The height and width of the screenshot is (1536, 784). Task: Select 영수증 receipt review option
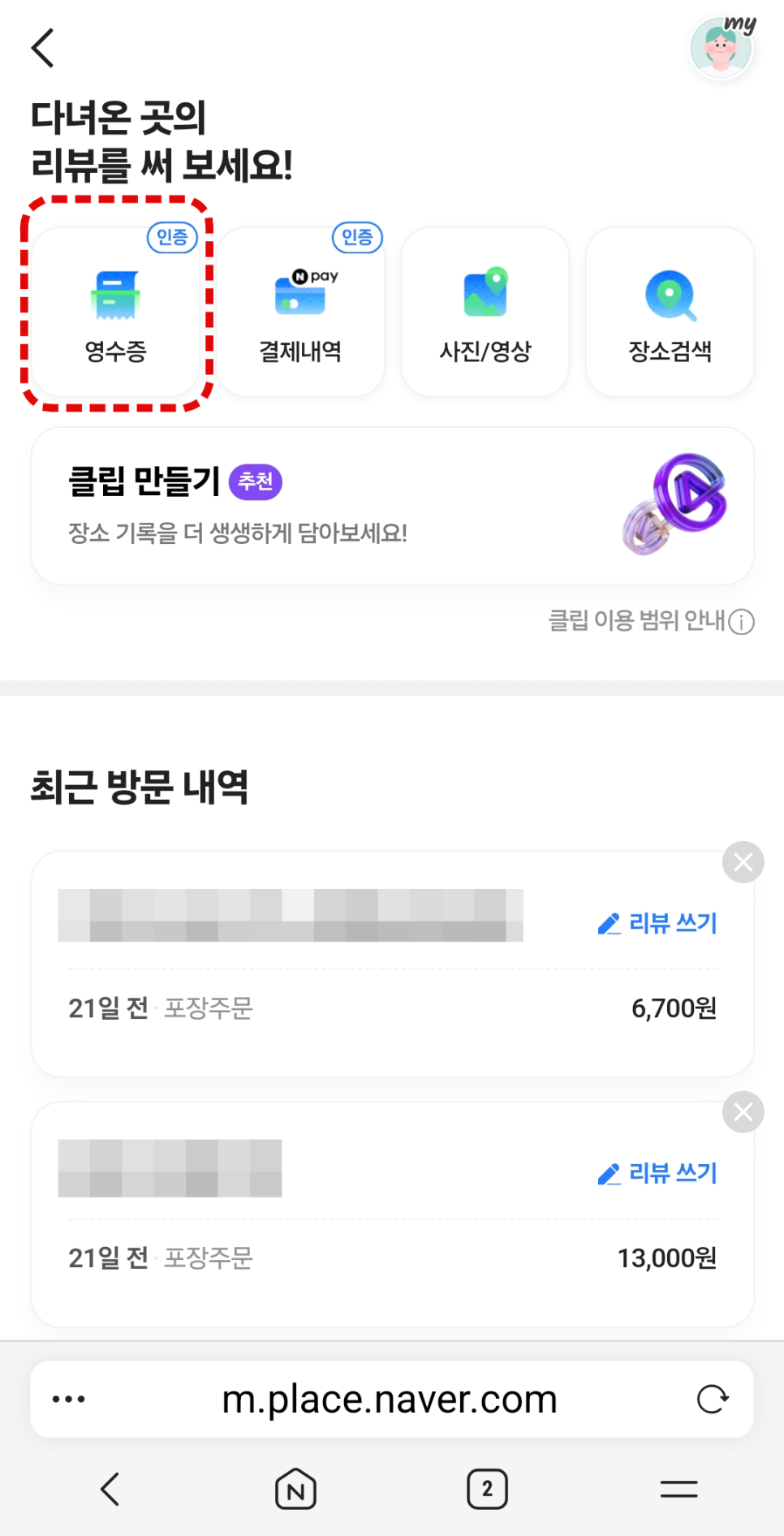click(x=116, y=313)
